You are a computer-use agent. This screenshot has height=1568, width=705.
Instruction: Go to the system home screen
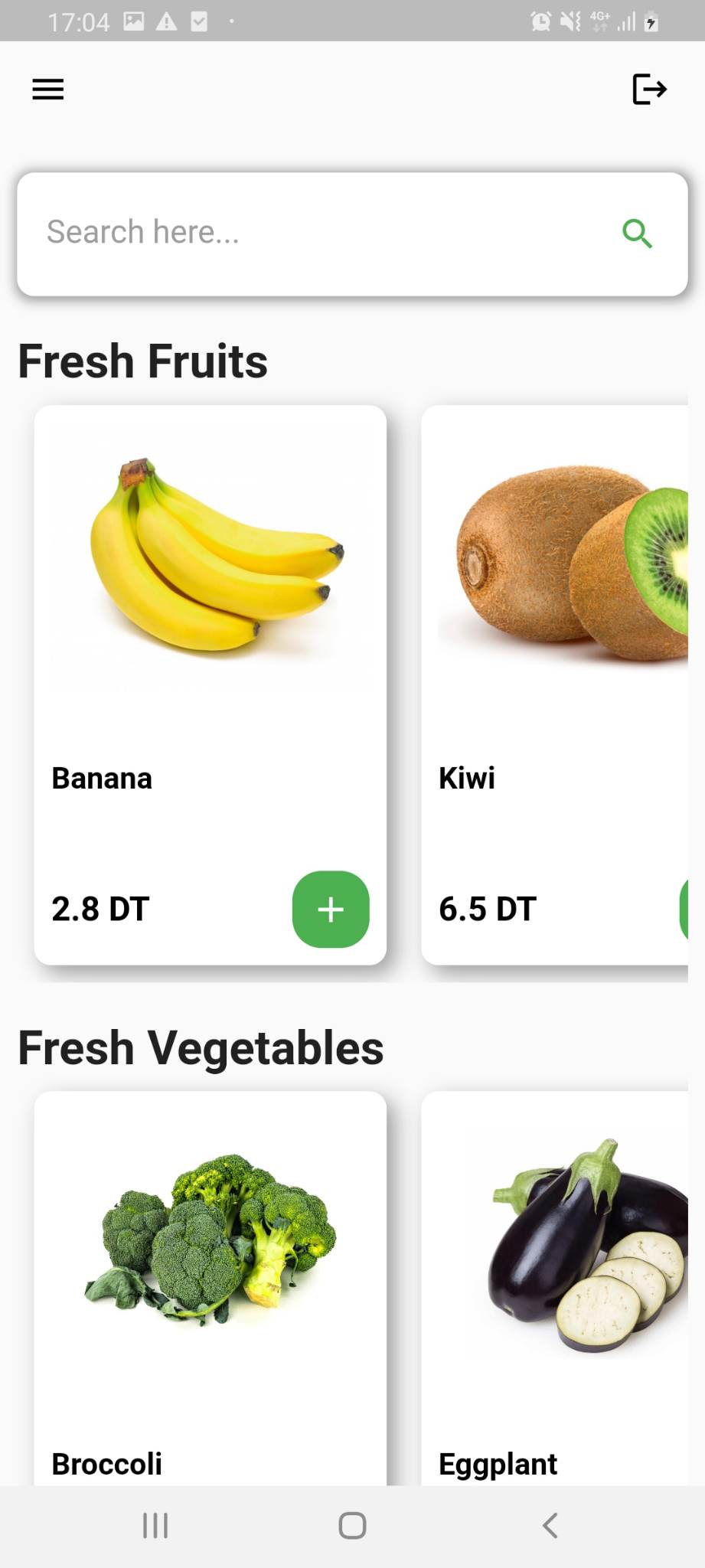tap(352, 1525)
